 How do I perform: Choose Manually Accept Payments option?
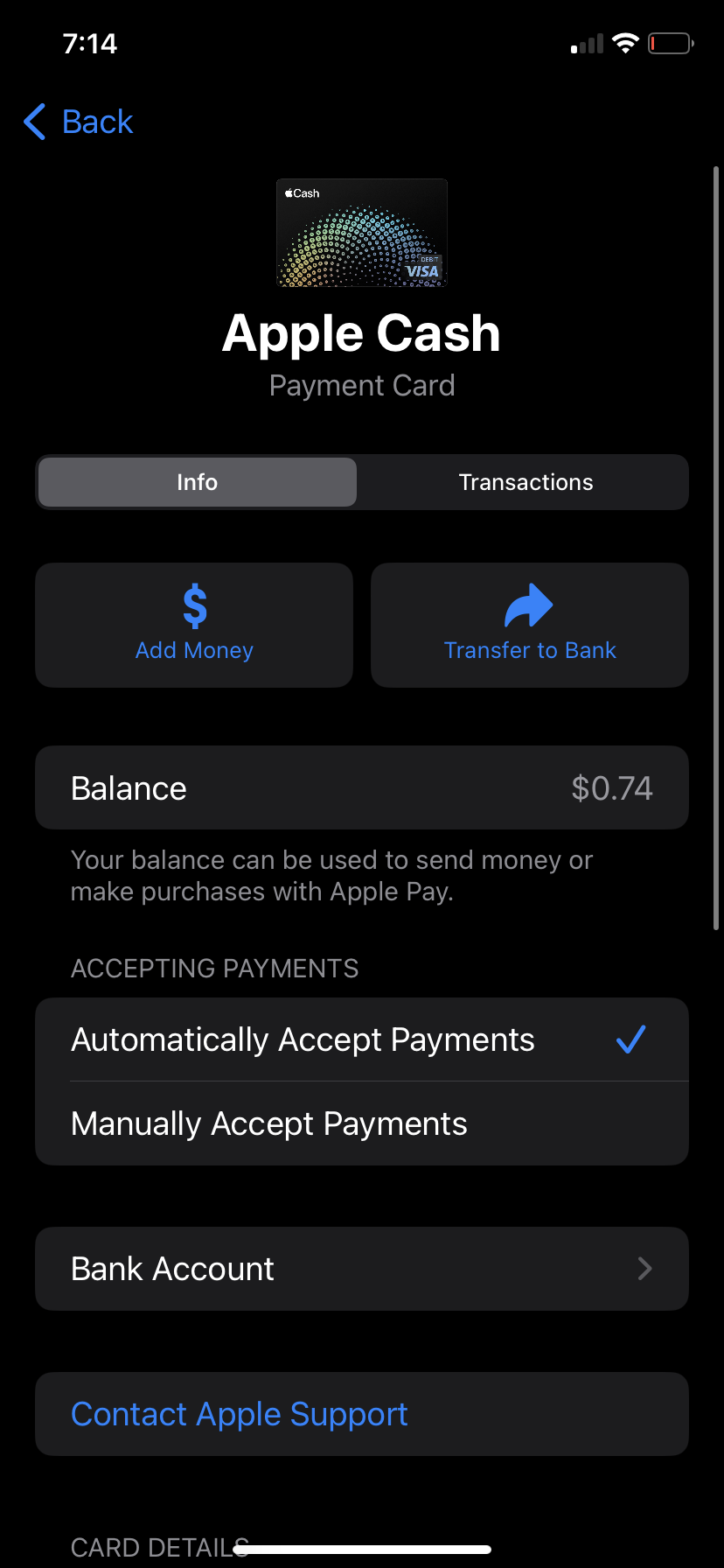(361, 1123)
